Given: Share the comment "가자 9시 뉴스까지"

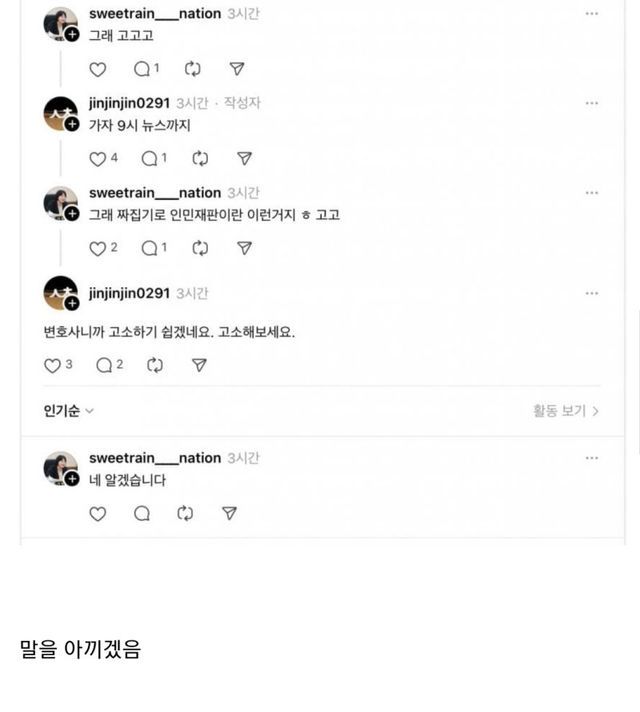Looking at the screenshot, I should point(244,158).
